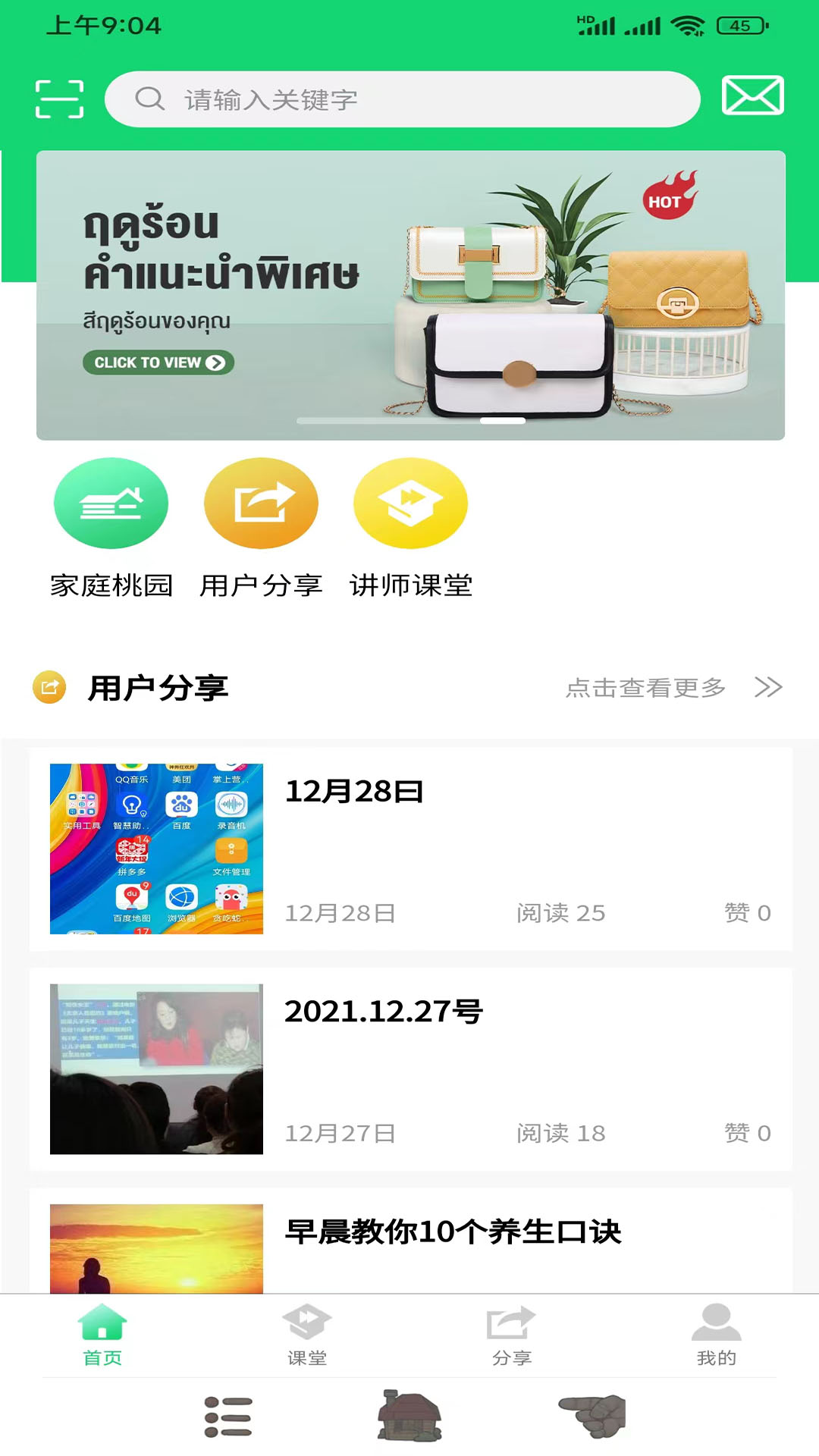Go to system home via house icon
819x1456 pixels.
tap(409, 1417)
